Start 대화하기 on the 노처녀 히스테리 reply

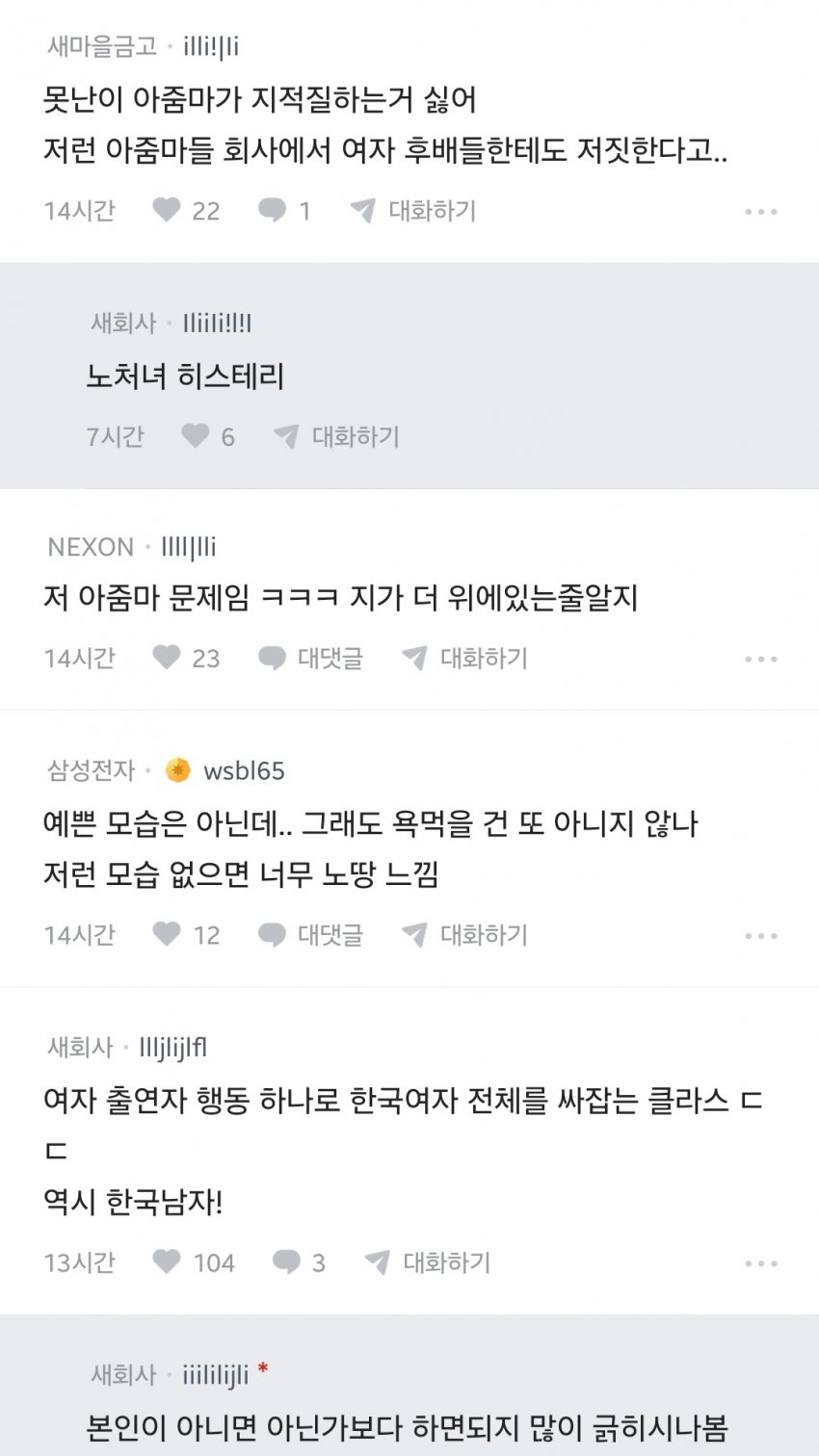pos(337,436)
